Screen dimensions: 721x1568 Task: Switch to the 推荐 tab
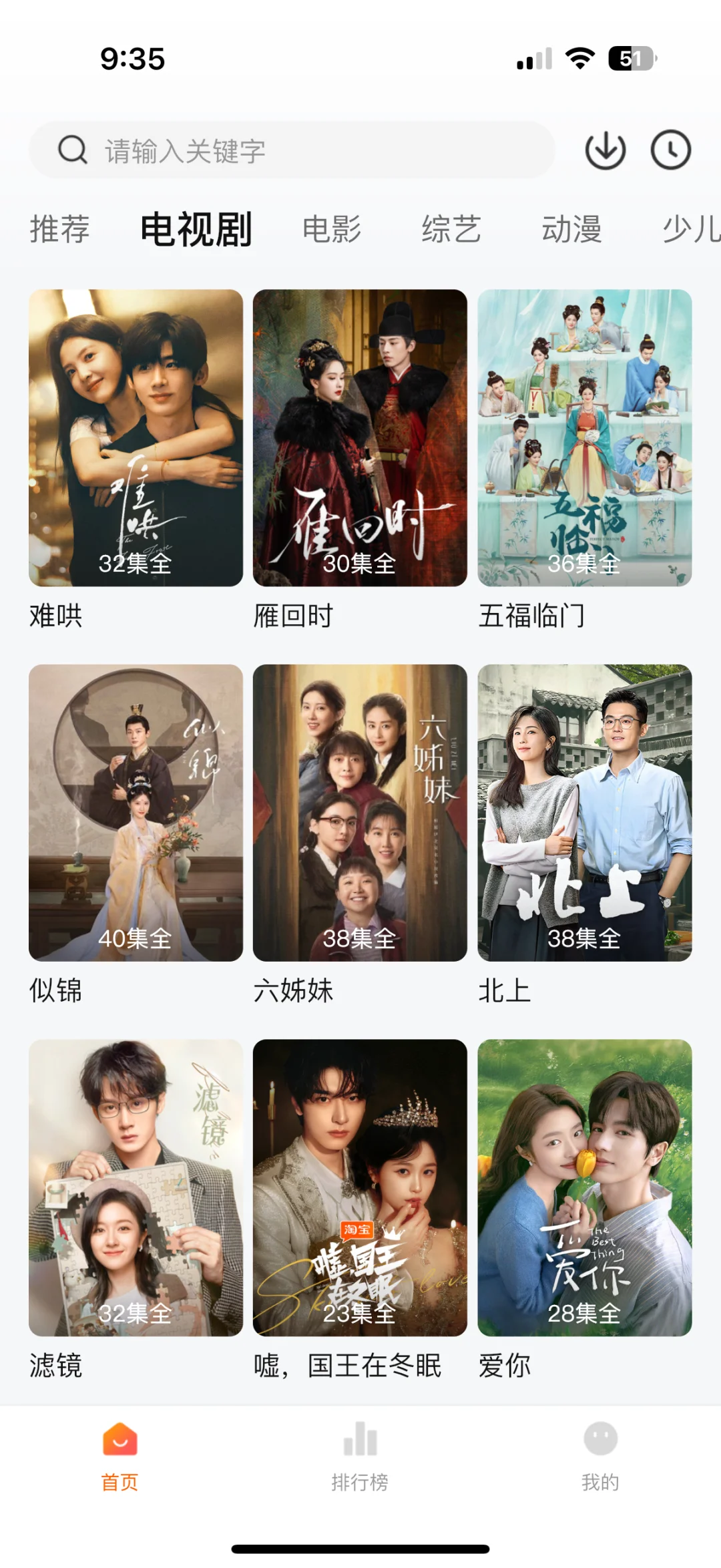click(59, 229)
